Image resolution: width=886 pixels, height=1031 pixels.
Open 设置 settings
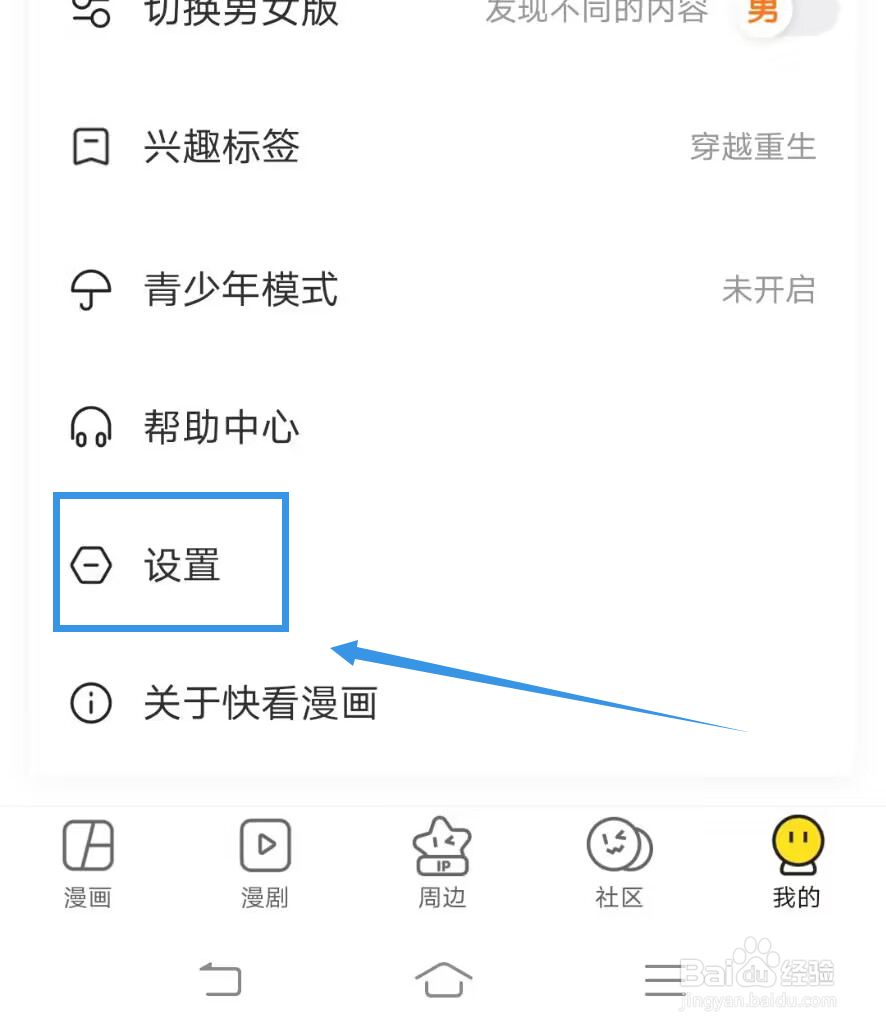point(443,564)
